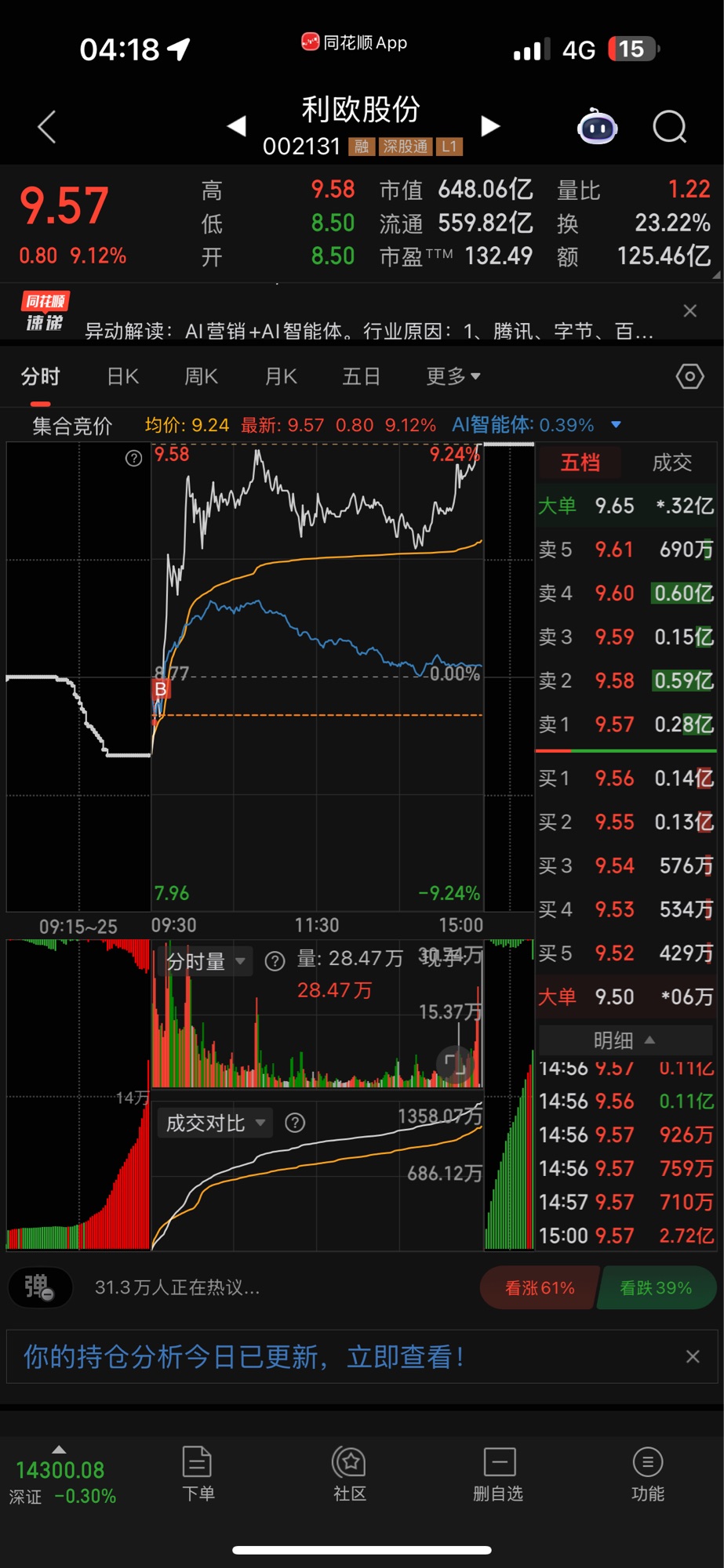Switch to the 周K chart tab
Screen dimensions: 724x1568
point(201,377)
